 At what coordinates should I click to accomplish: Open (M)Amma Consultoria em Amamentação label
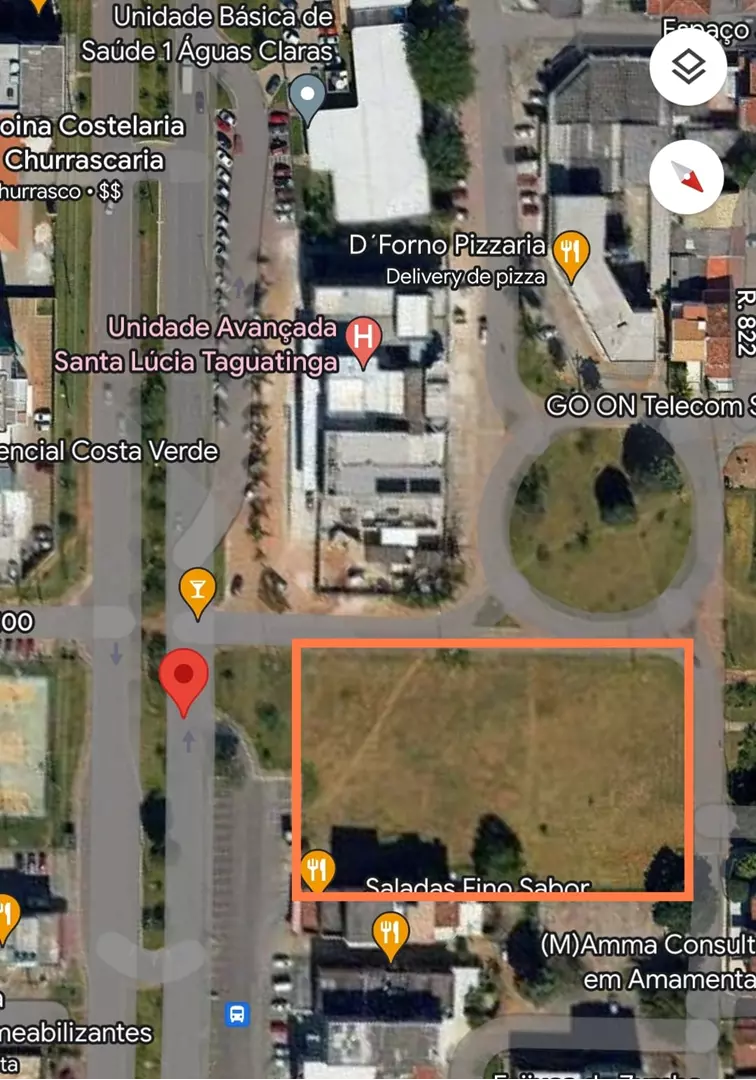(648, 961)
